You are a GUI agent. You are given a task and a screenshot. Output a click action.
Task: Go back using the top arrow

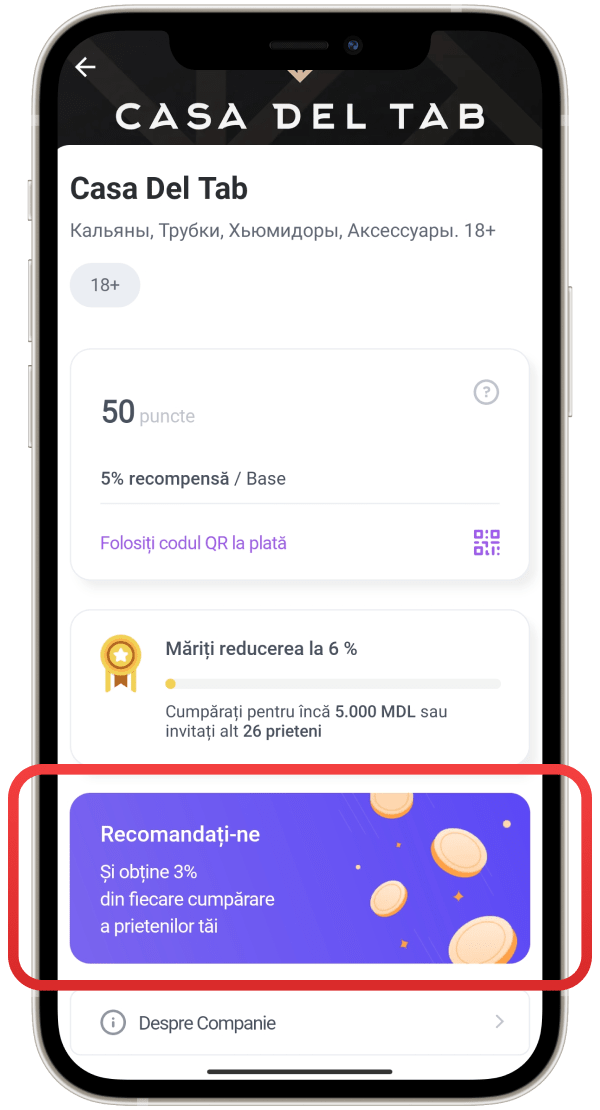(86, 67)
